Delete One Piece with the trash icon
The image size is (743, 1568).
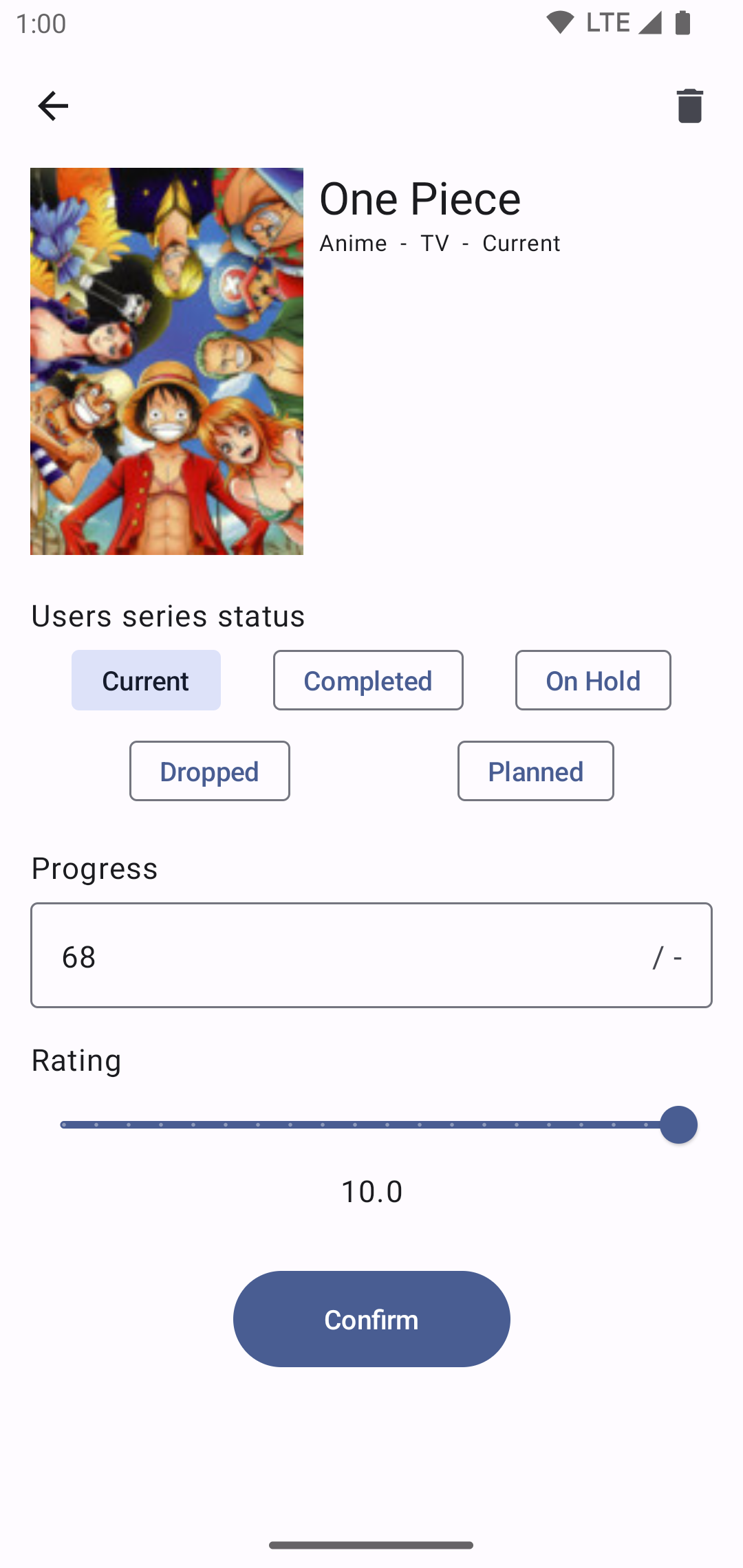689,106
